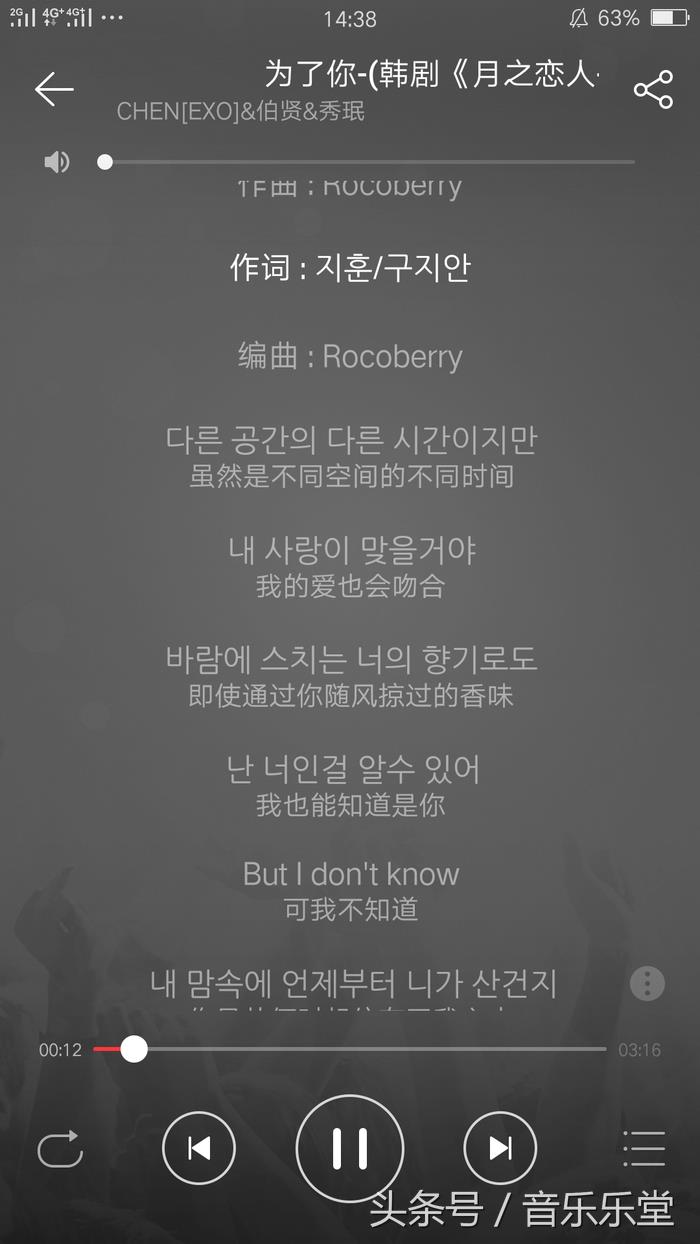Mute with the speaker icon
This screenshot has width=700, height=1244.
[x=57, y=162]
